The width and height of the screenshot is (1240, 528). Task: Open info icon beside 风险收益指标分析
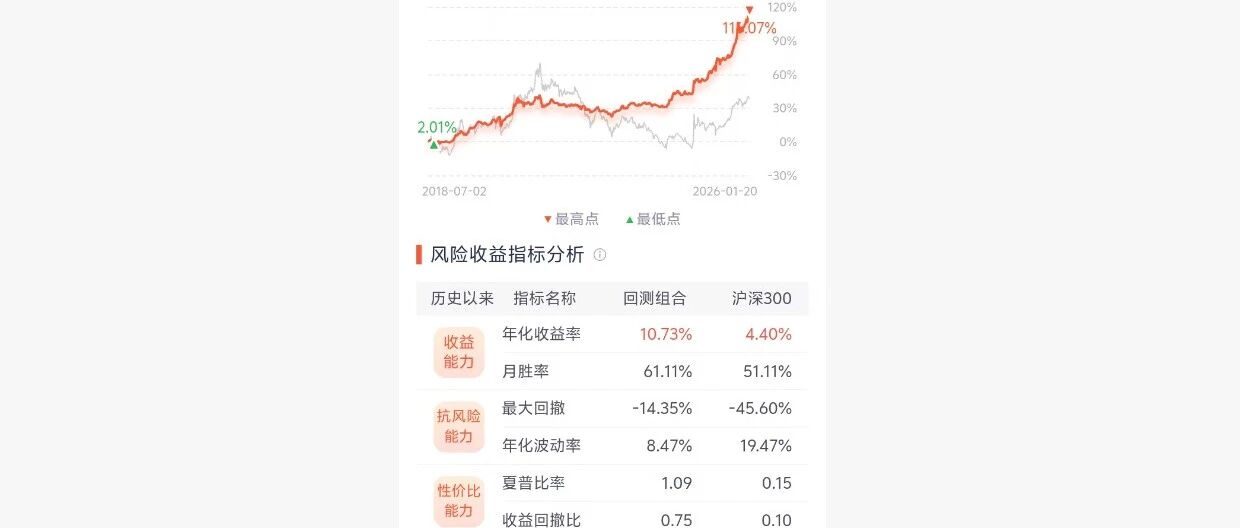pos(600,255)
